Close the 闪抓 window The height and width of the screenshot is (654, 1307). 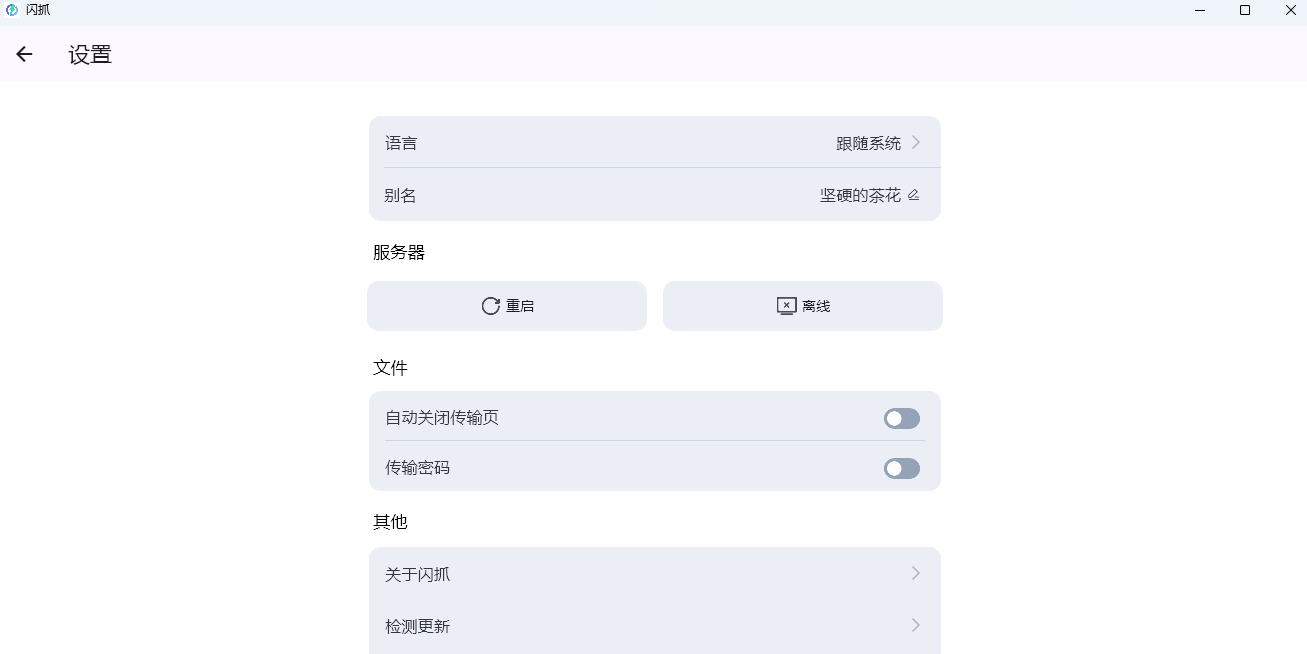click(1290, 10)
